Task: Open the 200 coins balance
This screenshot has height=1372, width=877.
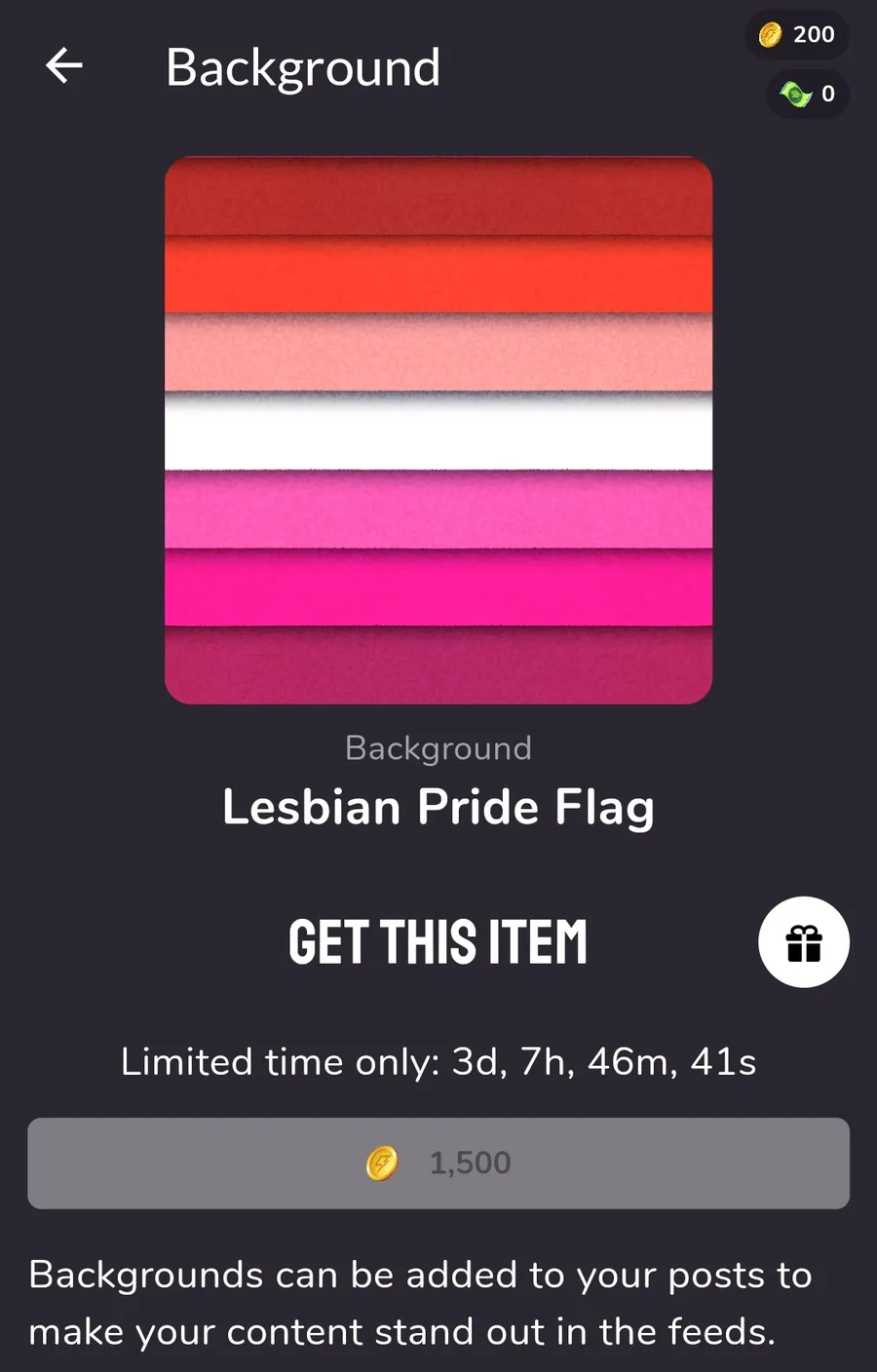Action: click(x=797, y=35)
